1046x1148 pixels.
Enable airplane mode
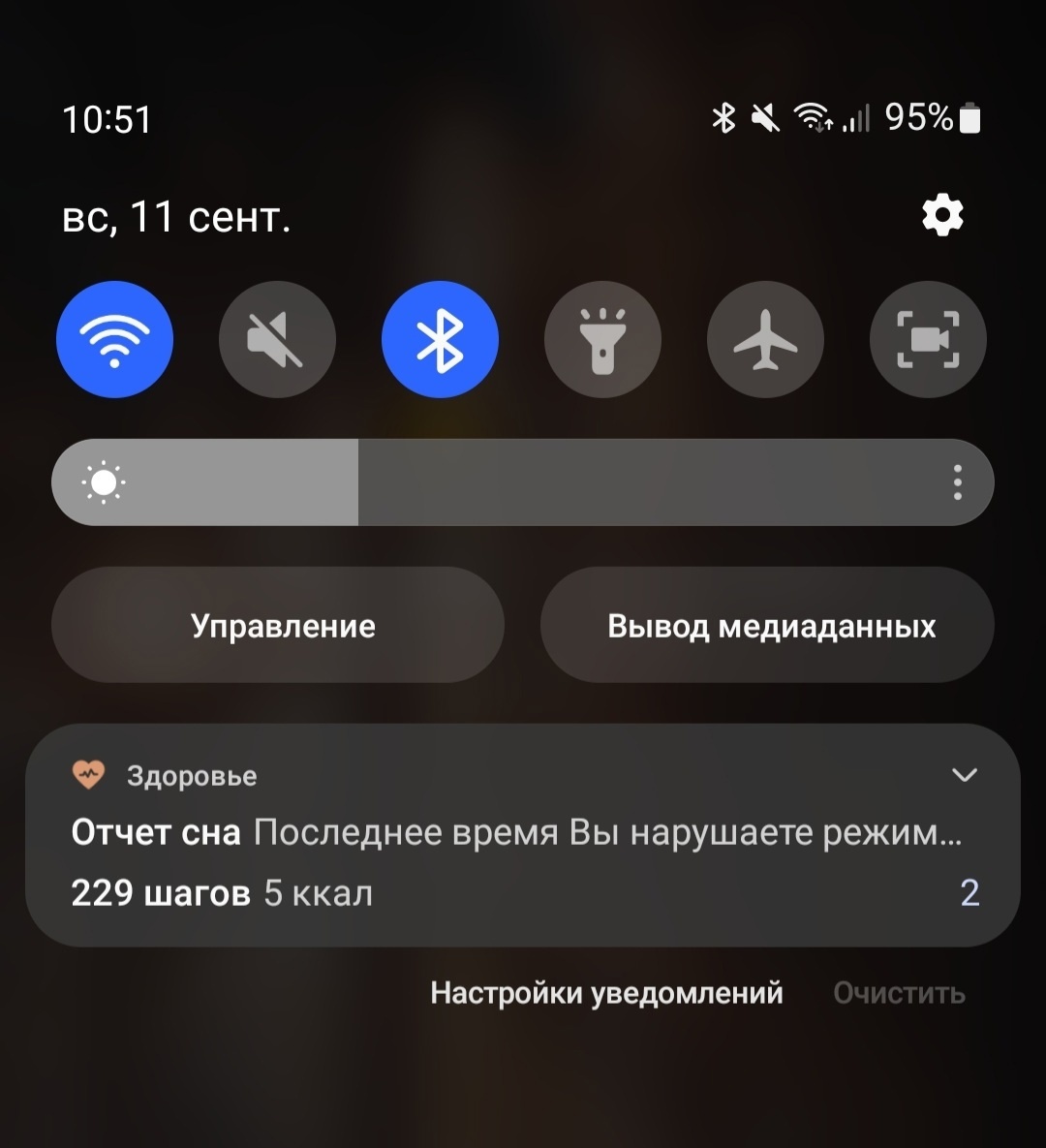pyautogui.click(x=765, y=340)
